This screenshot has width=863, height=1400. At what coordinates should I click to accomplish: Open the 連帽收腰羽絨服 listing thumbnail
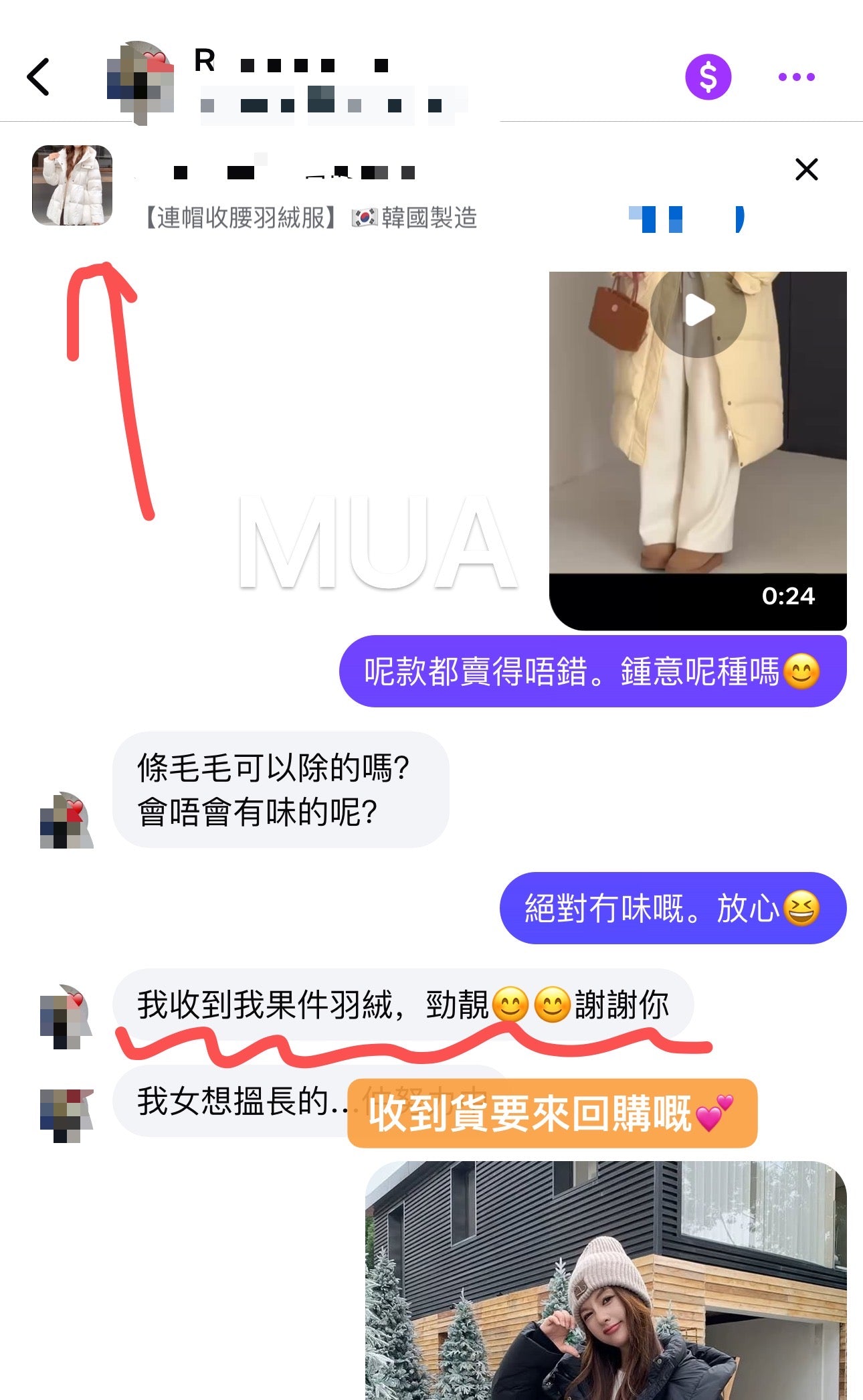(x=72, y=185)
